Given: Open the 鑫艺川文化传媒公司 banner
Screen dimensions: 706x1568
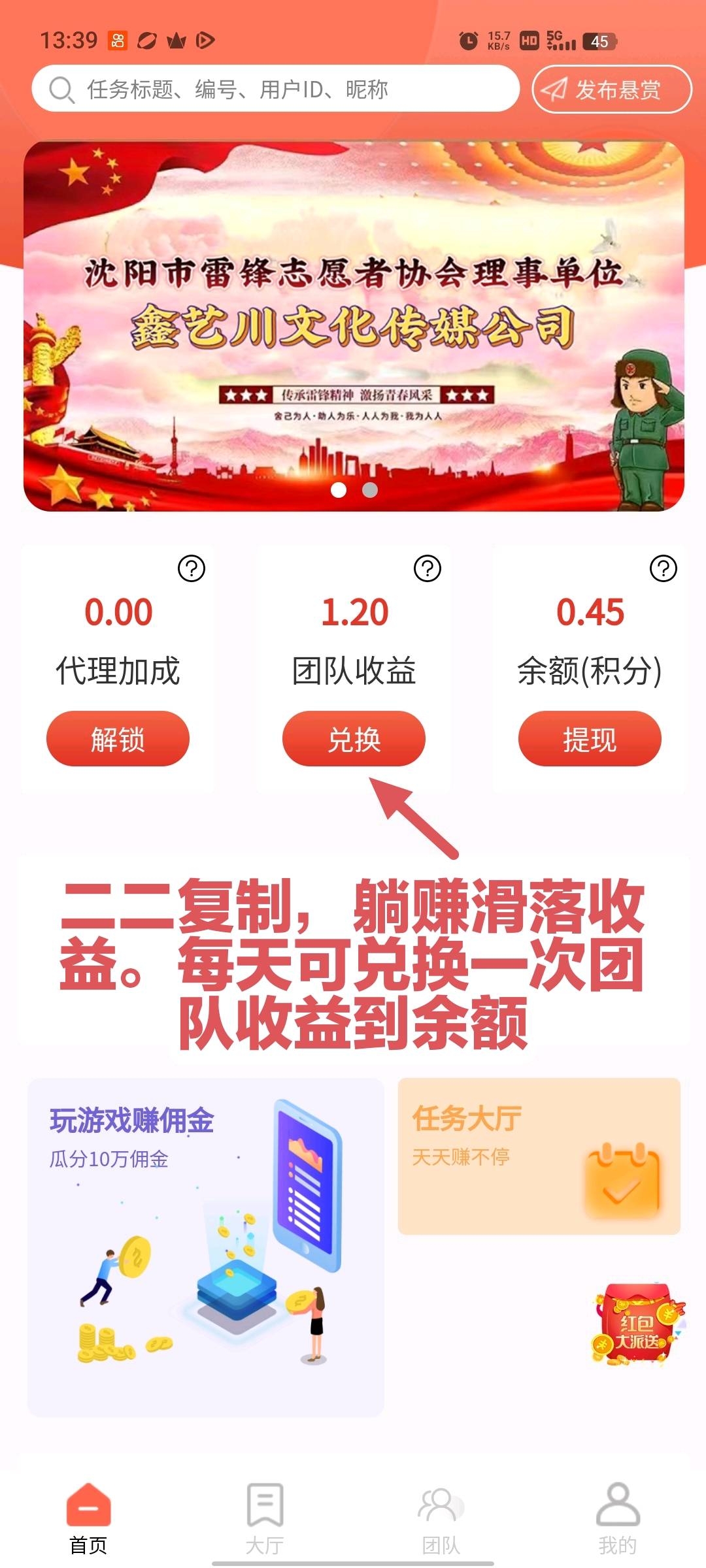Looking at the screenshot, I should 354,326.
